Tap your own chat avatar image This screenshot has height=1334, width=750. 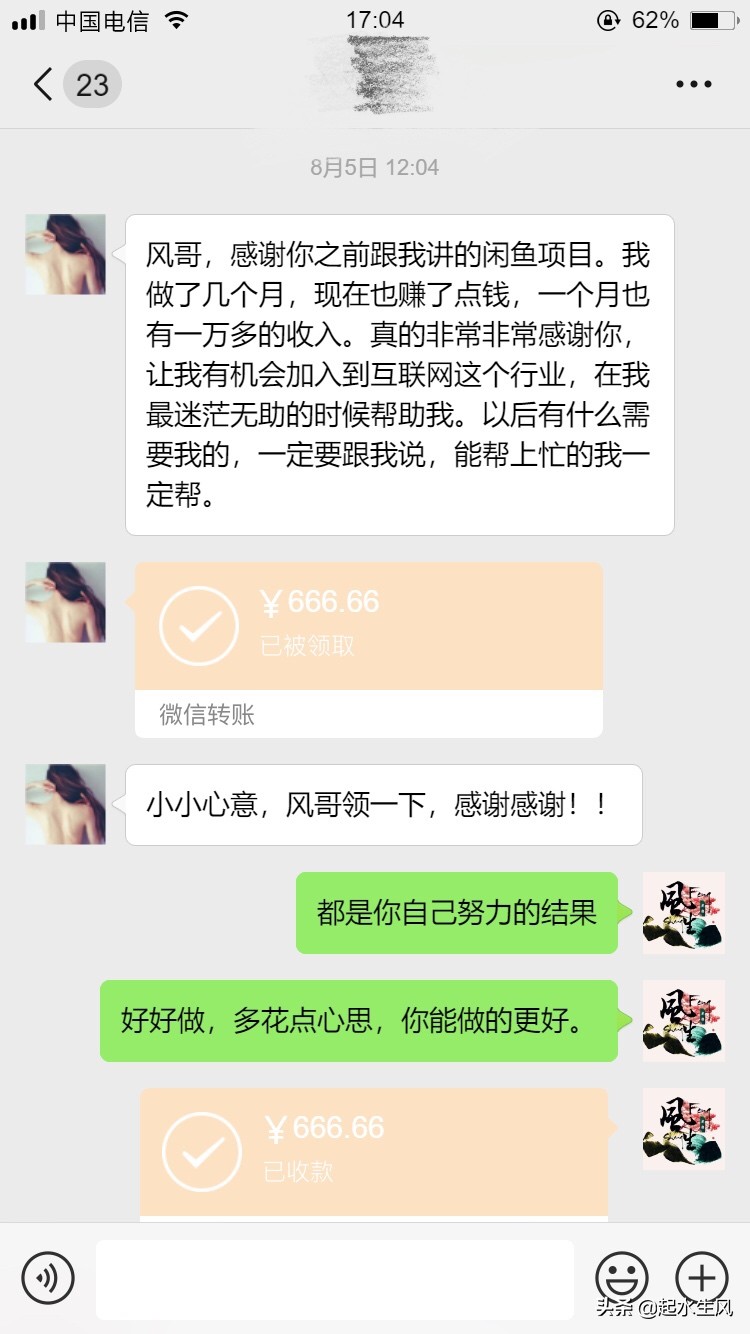pos(683,912)
